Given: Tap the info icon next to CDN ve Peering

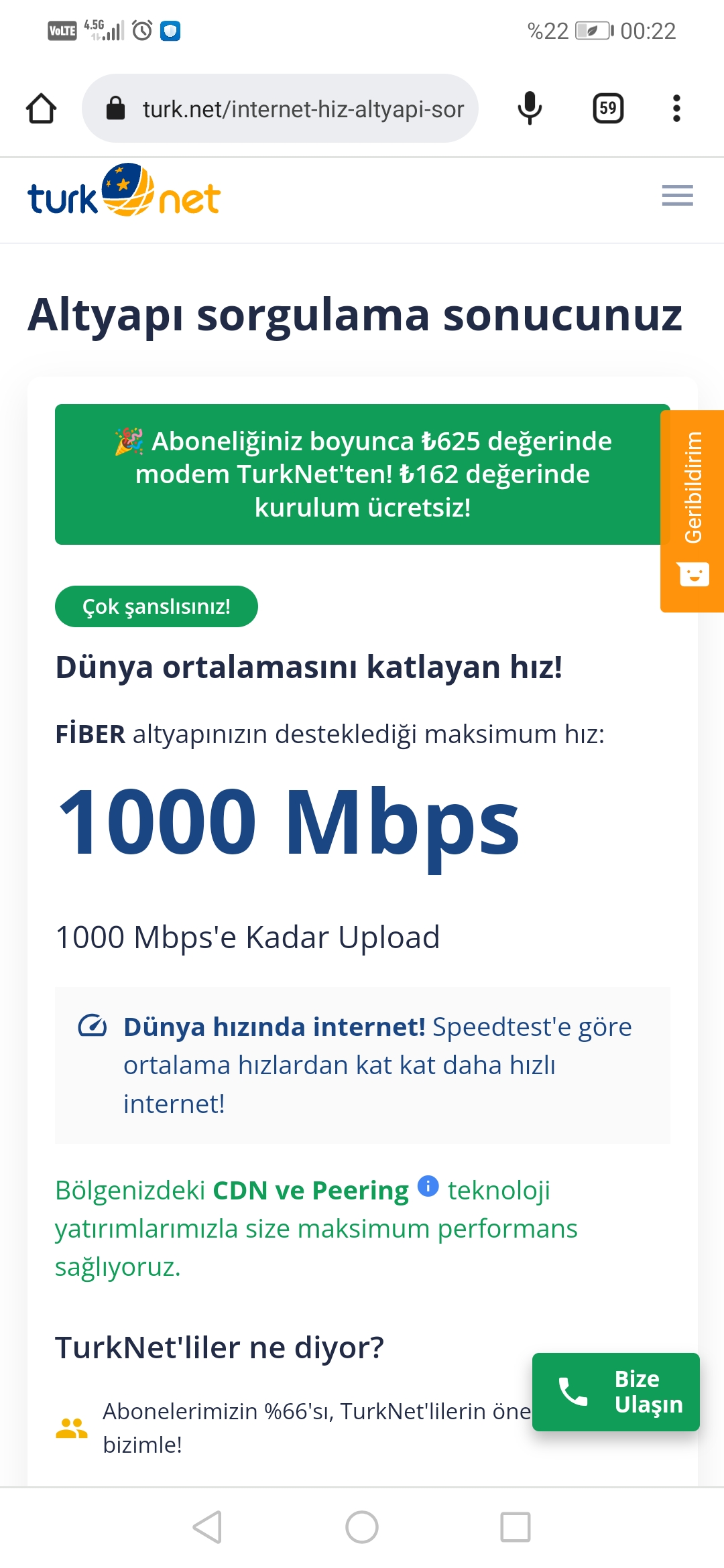Looking at the screenshot, I should click(428, 1186).
